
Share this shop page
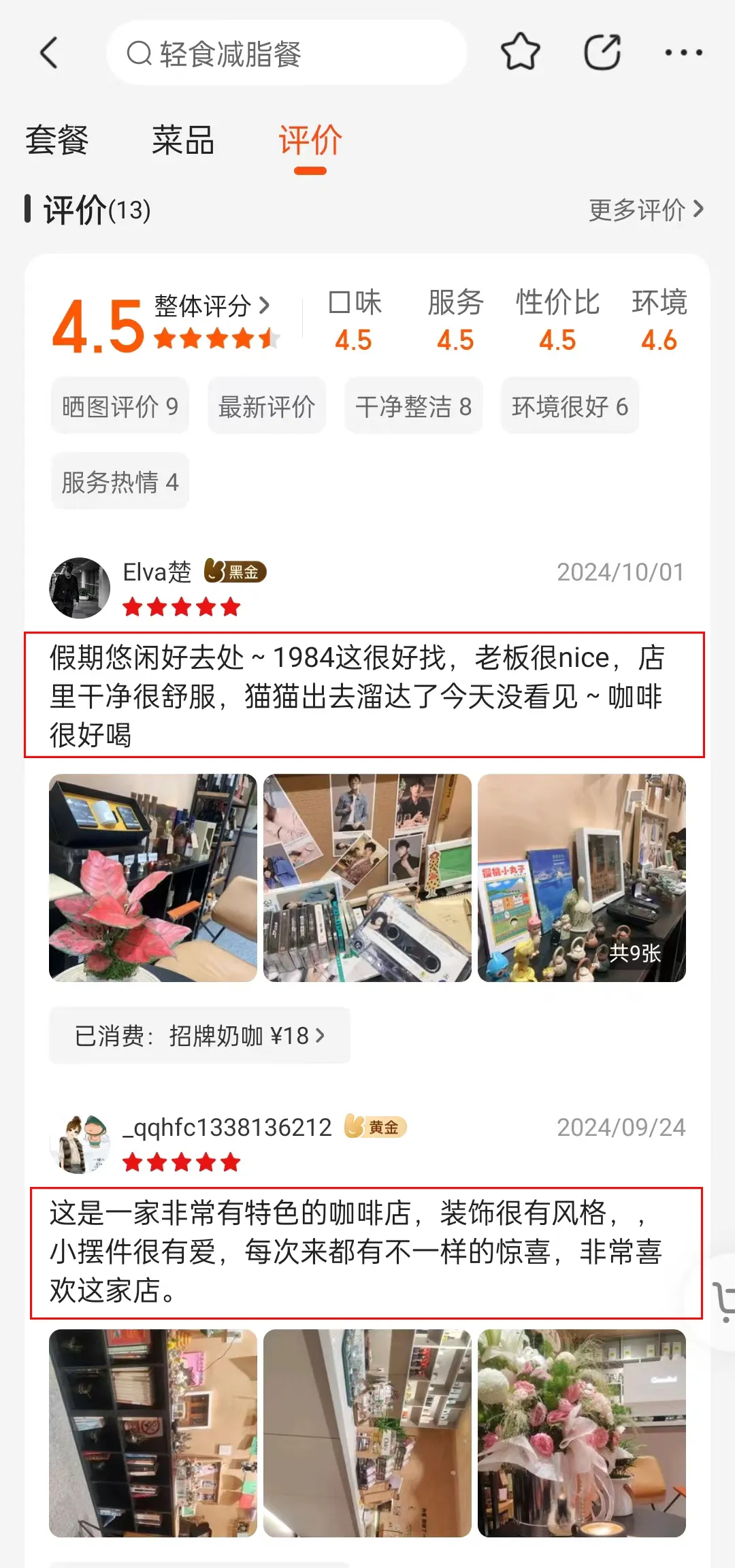point(602,52)
